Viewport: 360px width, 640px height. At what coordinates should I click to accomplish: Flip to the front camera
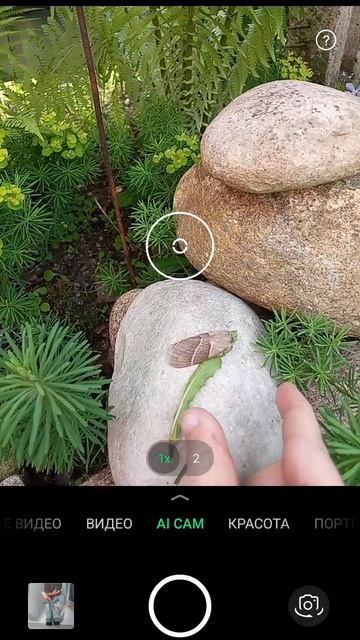[309, 606]
